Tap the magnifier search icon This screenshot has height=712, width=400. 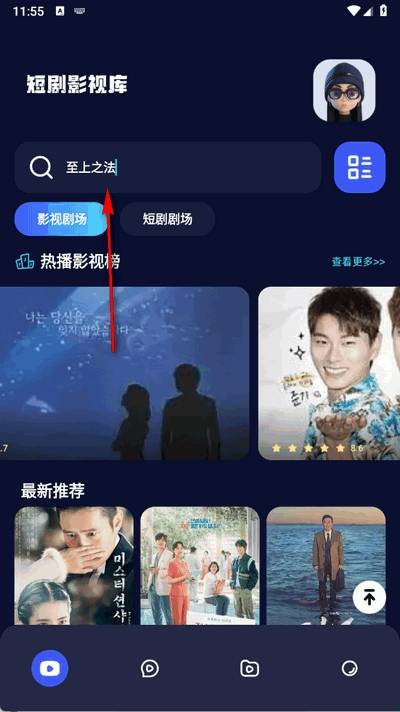tap(41, 168)
